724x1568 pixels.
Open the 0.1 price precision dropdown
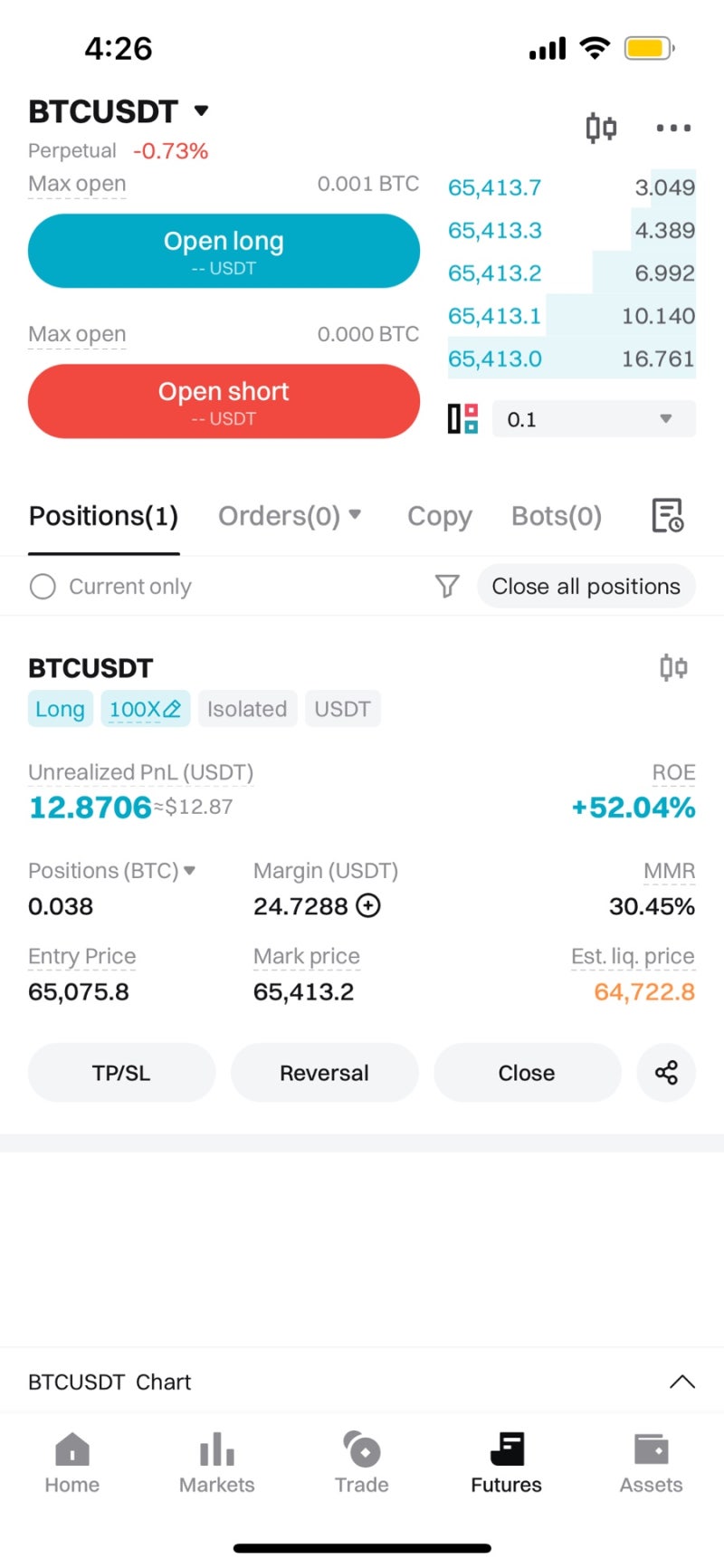pyautogui.click(x=593, y=418)
